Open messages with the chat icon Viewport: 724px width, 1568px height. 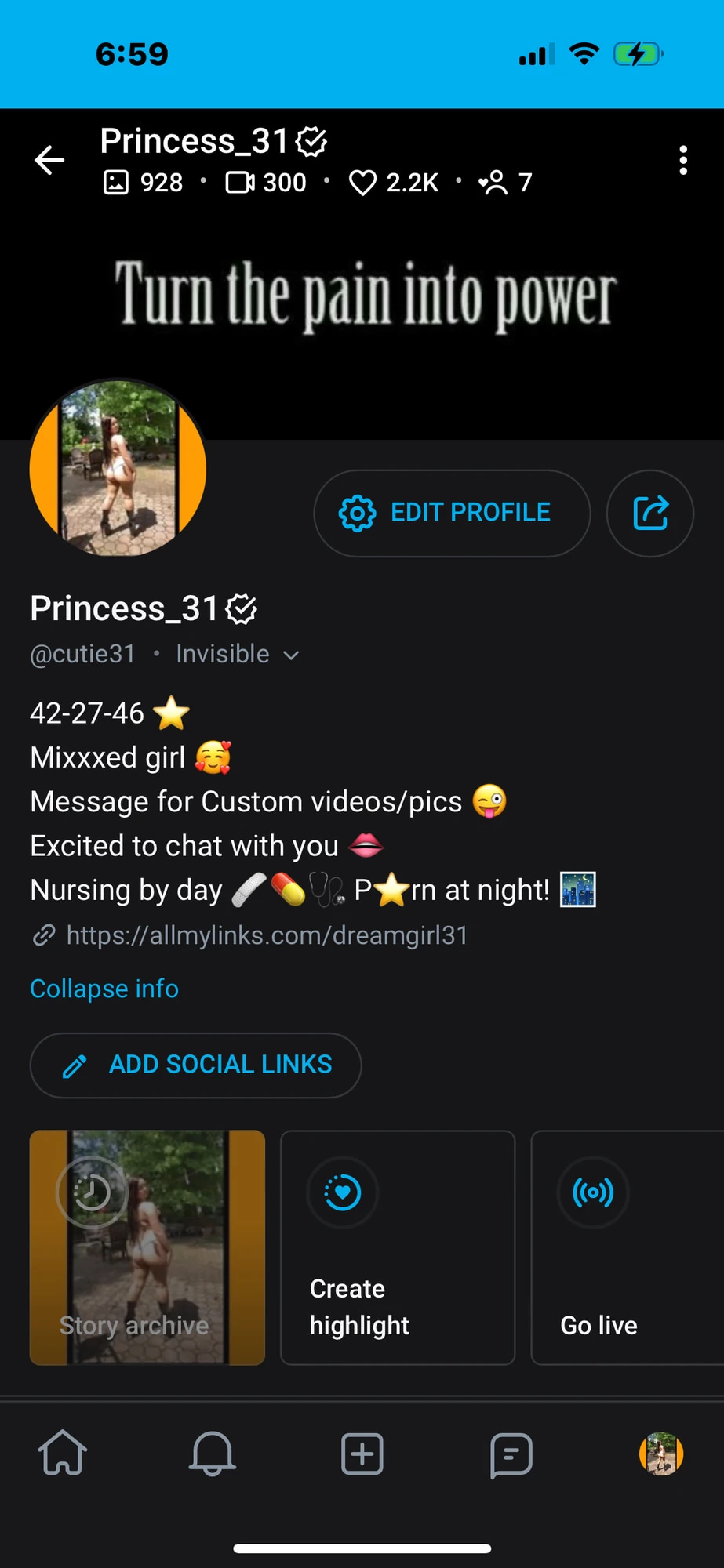pyautogui.click(x=511, y=1454)
